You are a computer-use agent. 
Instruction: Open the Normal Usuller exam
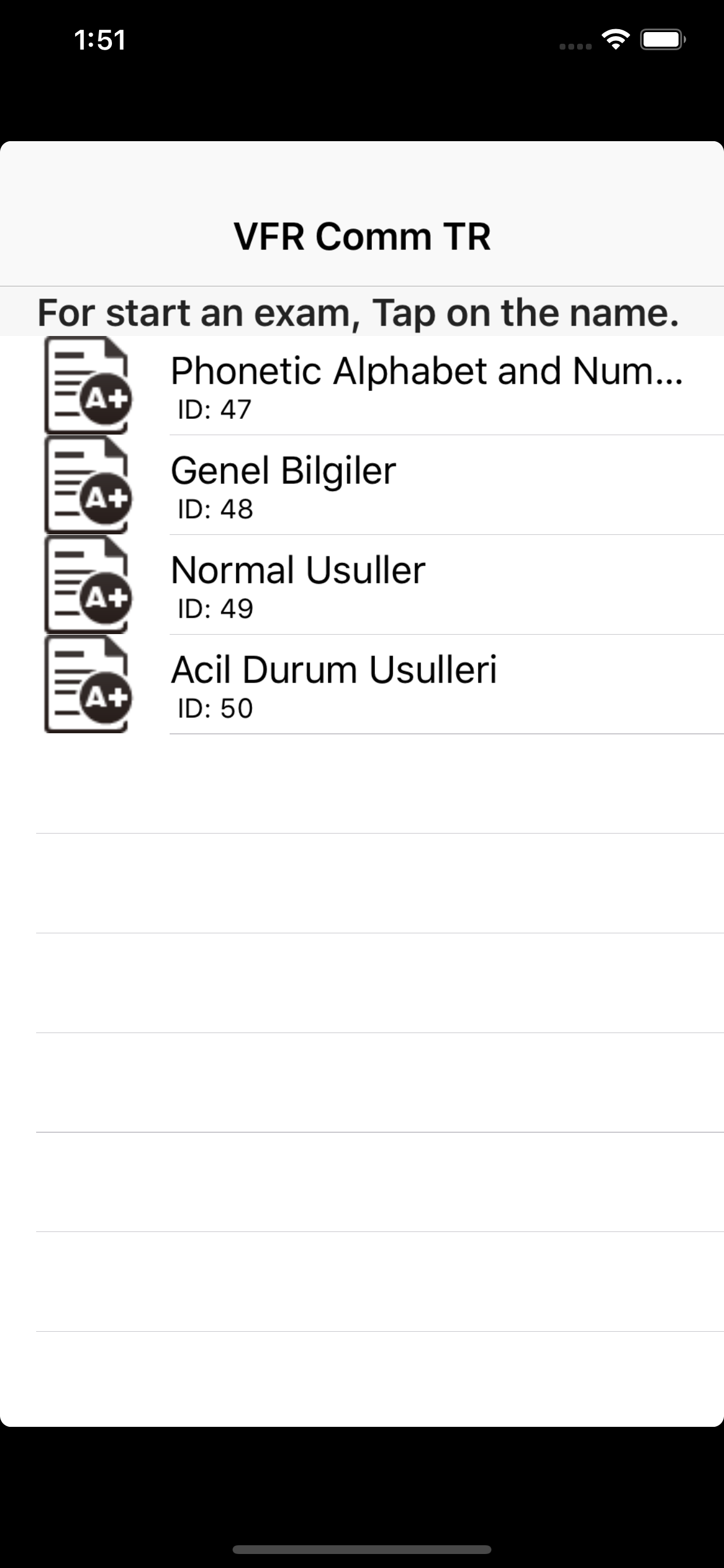point(297,569)
